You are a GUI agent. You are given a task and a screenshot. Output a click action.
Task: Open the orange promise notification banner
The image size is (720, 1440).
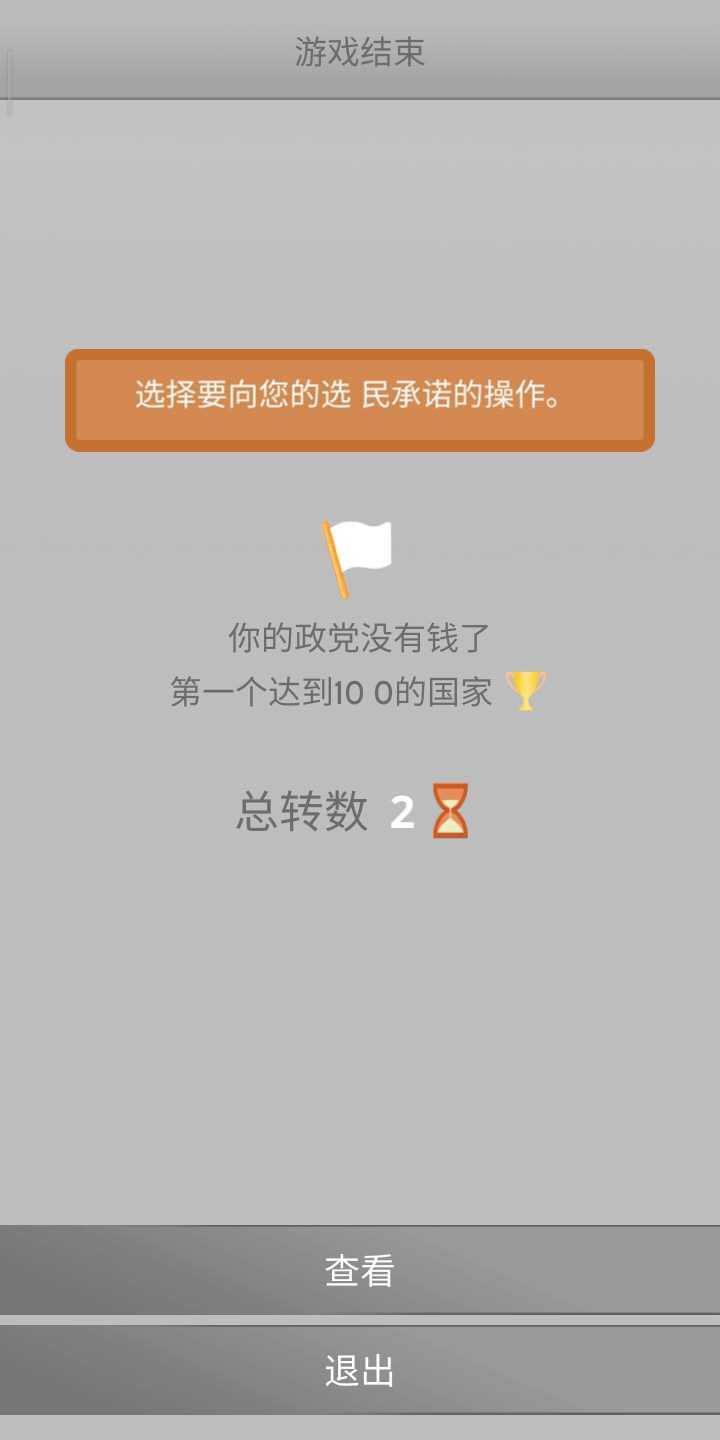(358, 400)
